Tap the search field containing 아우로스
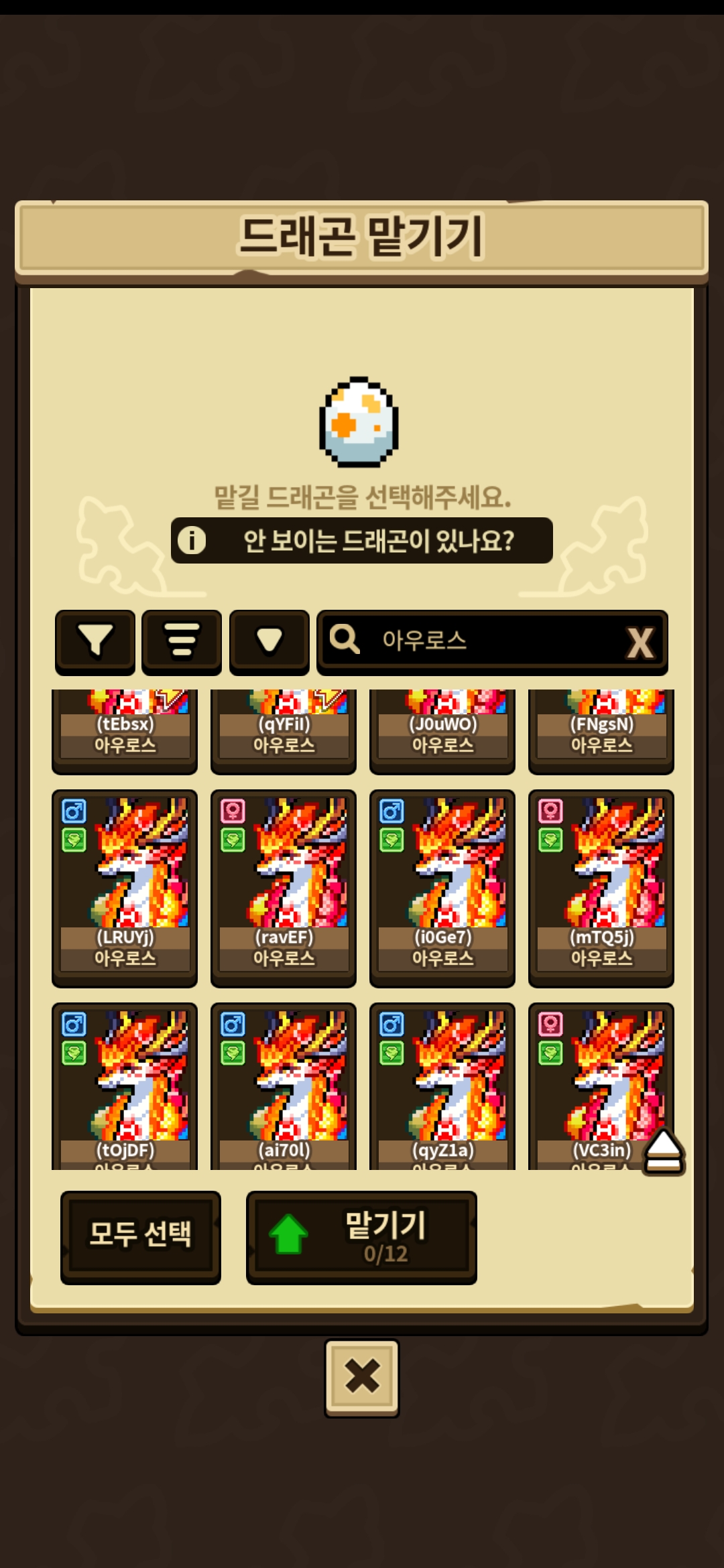 pyautogui.click(x=492, y=641)
